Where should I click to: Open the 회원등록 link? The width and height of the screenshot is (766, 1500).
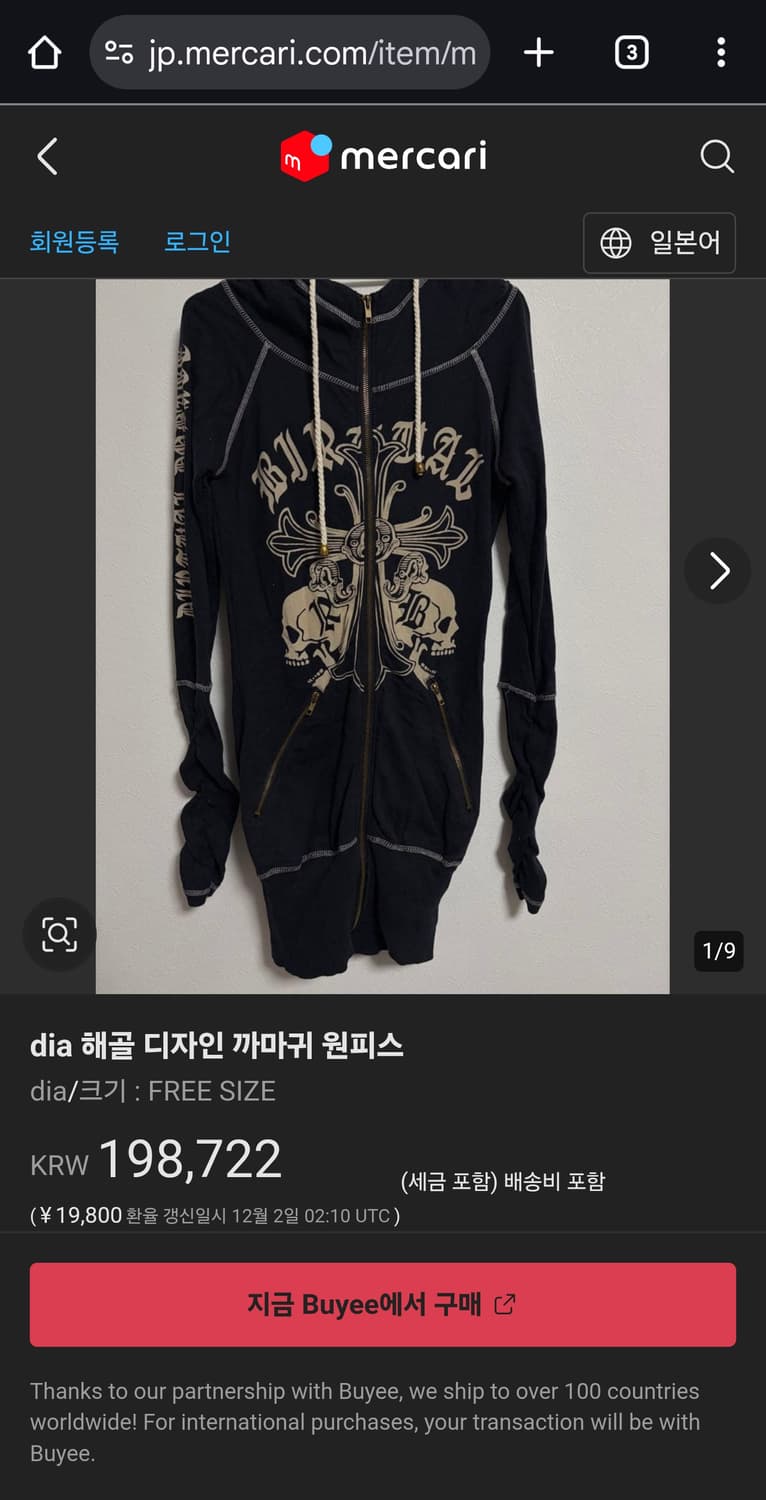pos(75,242)
